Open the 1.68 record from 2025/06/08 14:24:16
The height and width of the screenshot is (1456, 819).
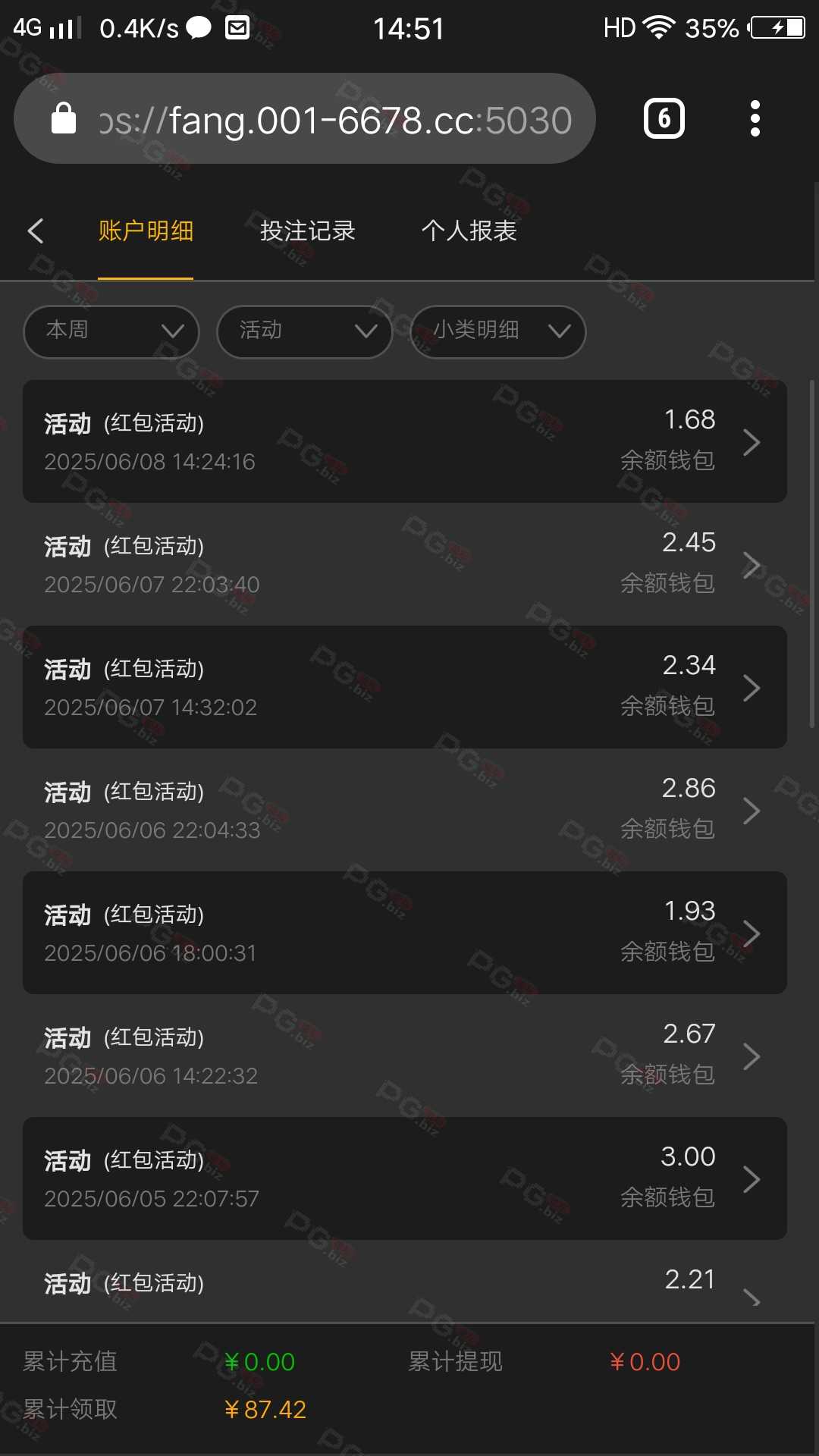click(405, 441)
